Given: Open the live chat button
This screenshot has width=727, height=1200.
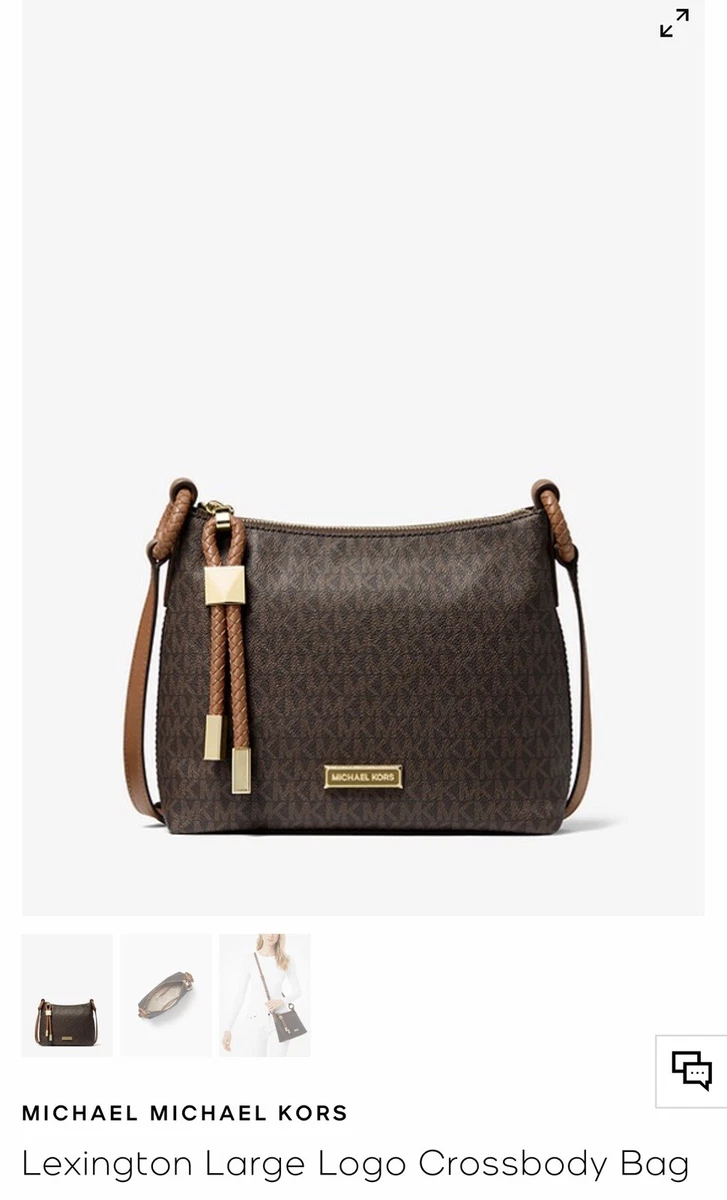Looking at the screenshot, I should coord(691,1071).
